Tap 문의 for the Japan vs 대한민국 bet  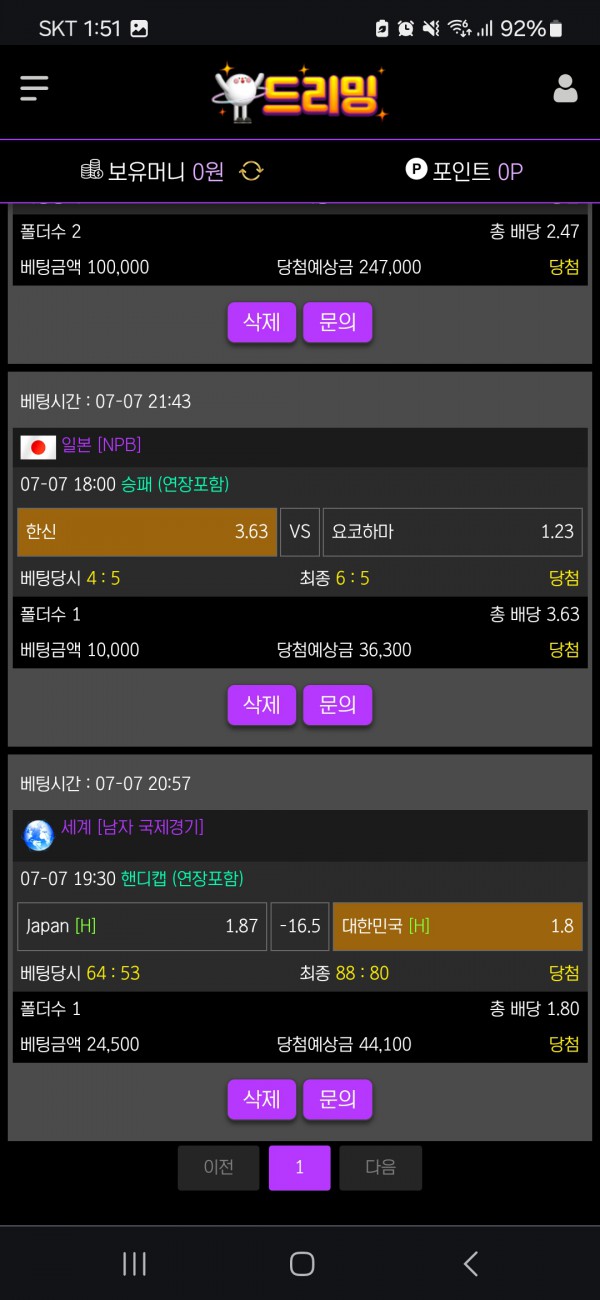pyautogui.click(x=337, y=1099)
